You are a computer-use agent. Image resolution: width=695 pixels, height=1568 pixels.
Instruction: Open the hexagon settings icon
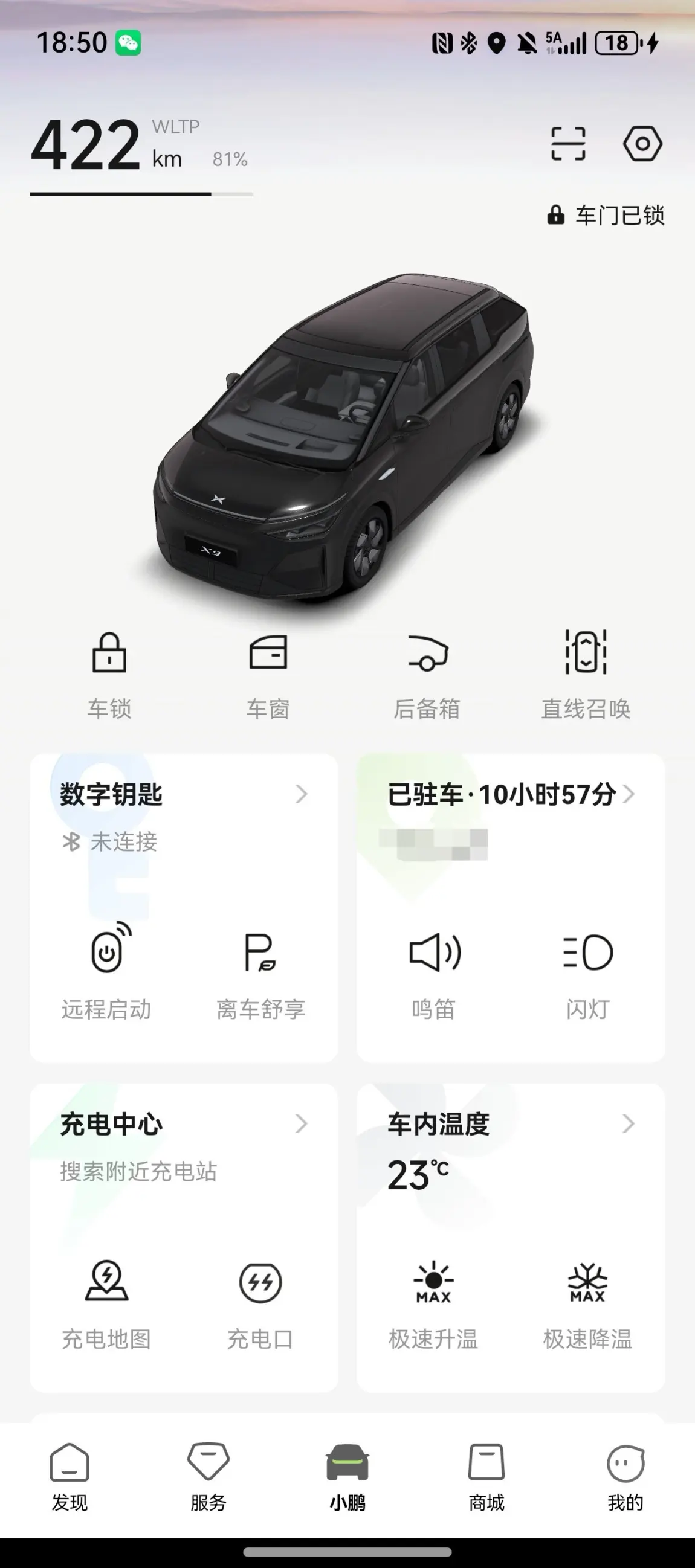pyautogui.click(x=642, y=144)
